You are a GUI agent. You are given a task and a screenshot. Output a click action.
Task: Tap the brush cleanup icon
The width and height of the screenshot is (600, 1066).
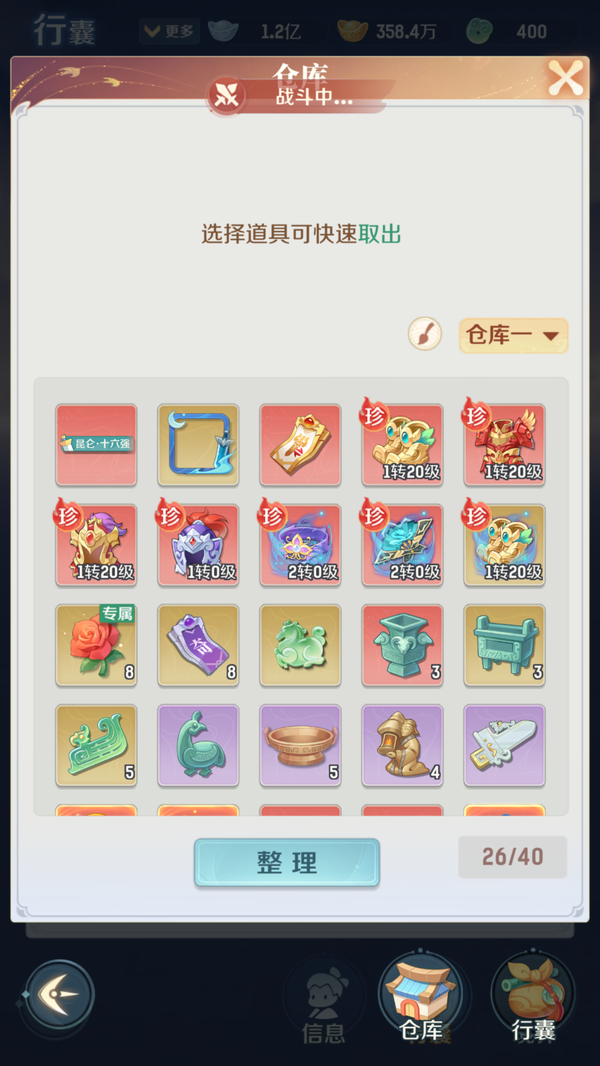point(425,334)
